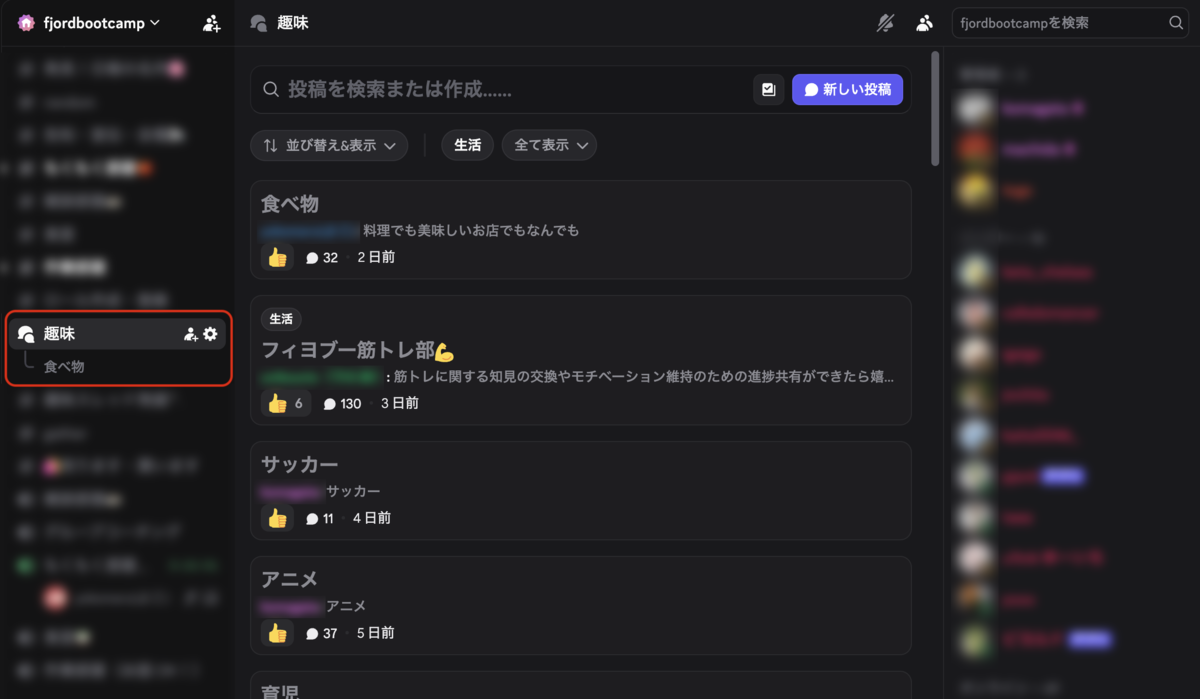The height and width of the screenshot is (699, 1200).
Task: Tap the thumbs up on フィヨブー筋トレ部
Action: [286, 404]
